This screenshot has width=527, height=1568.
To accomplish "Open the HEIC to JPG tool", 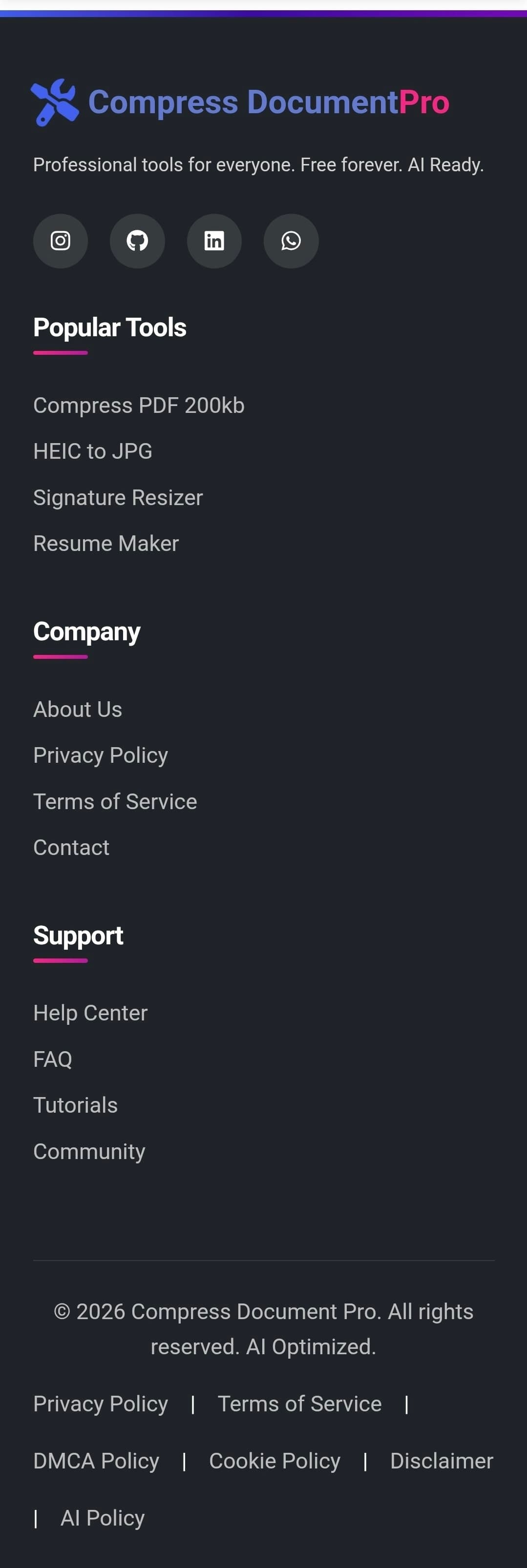I will 93,451.
